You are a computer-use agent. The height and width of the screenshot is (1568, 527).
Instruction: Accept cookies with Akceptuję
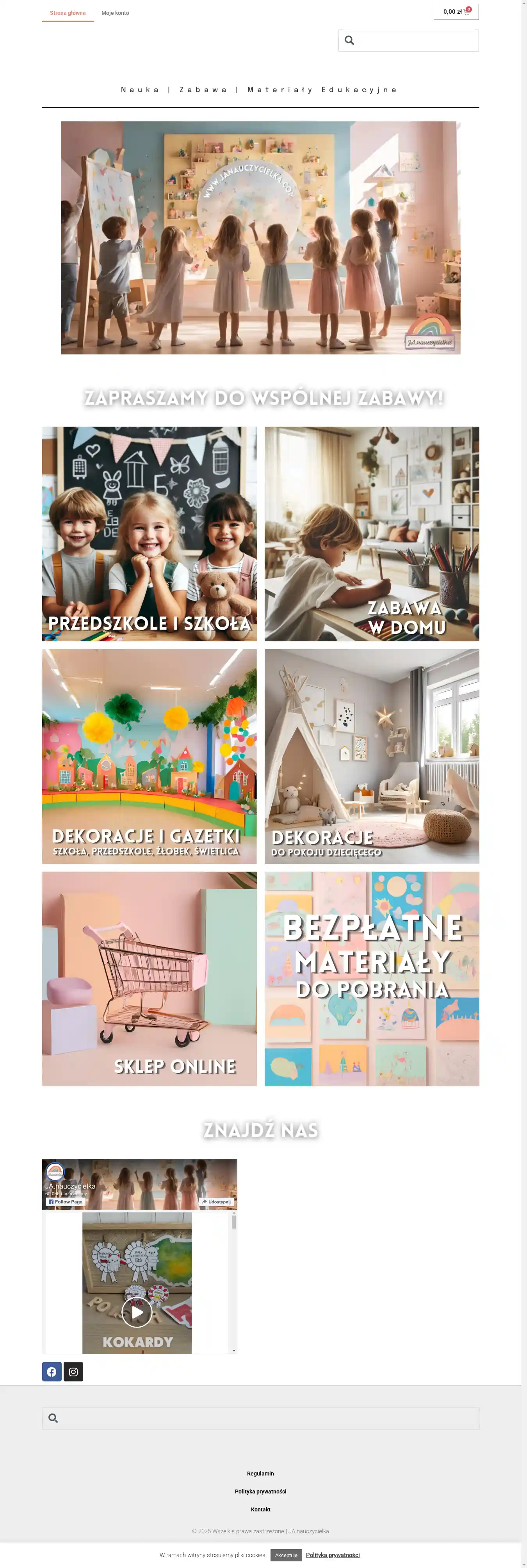tap(286, 1555)
